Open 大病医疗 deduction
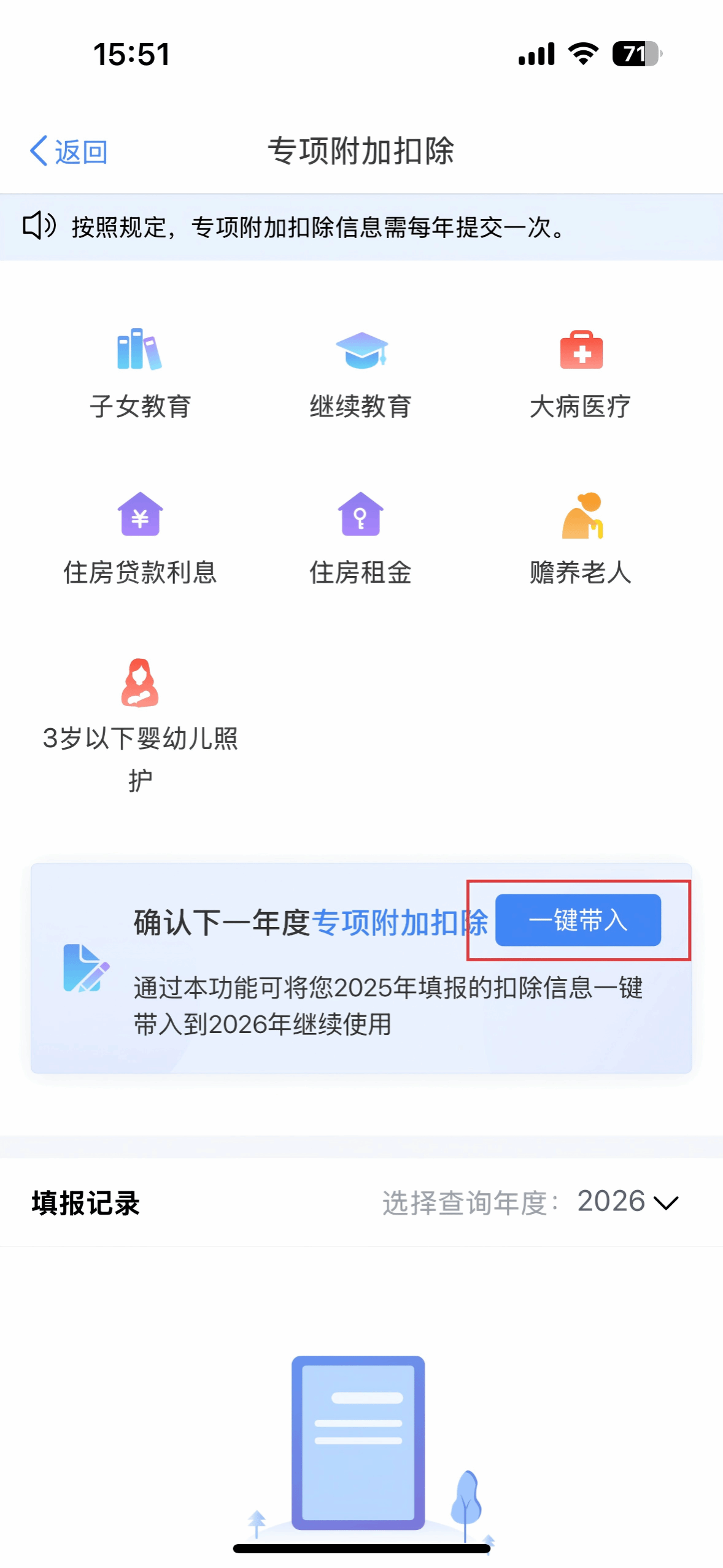The height and width of the screenshot is (1568, 723). click(x=581, y=373)
